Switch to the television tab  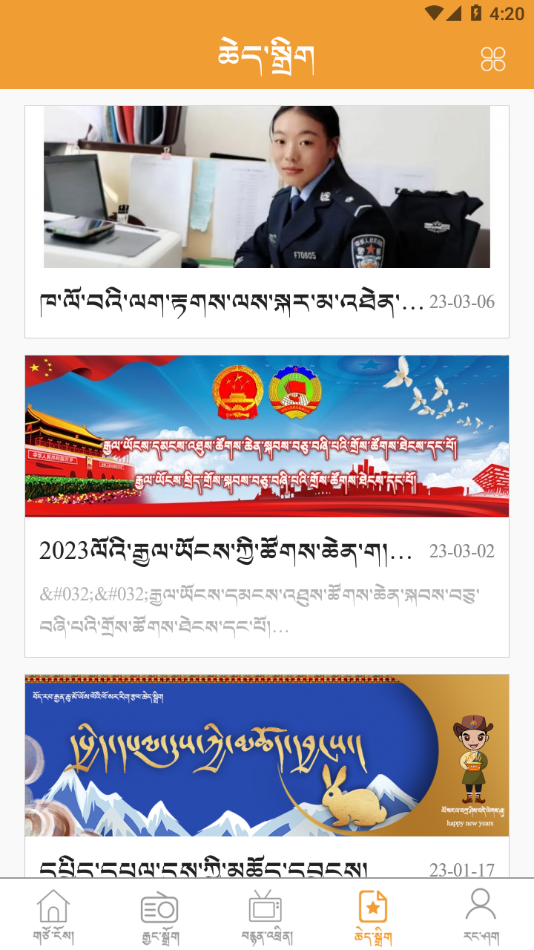(x=265, y=915)
